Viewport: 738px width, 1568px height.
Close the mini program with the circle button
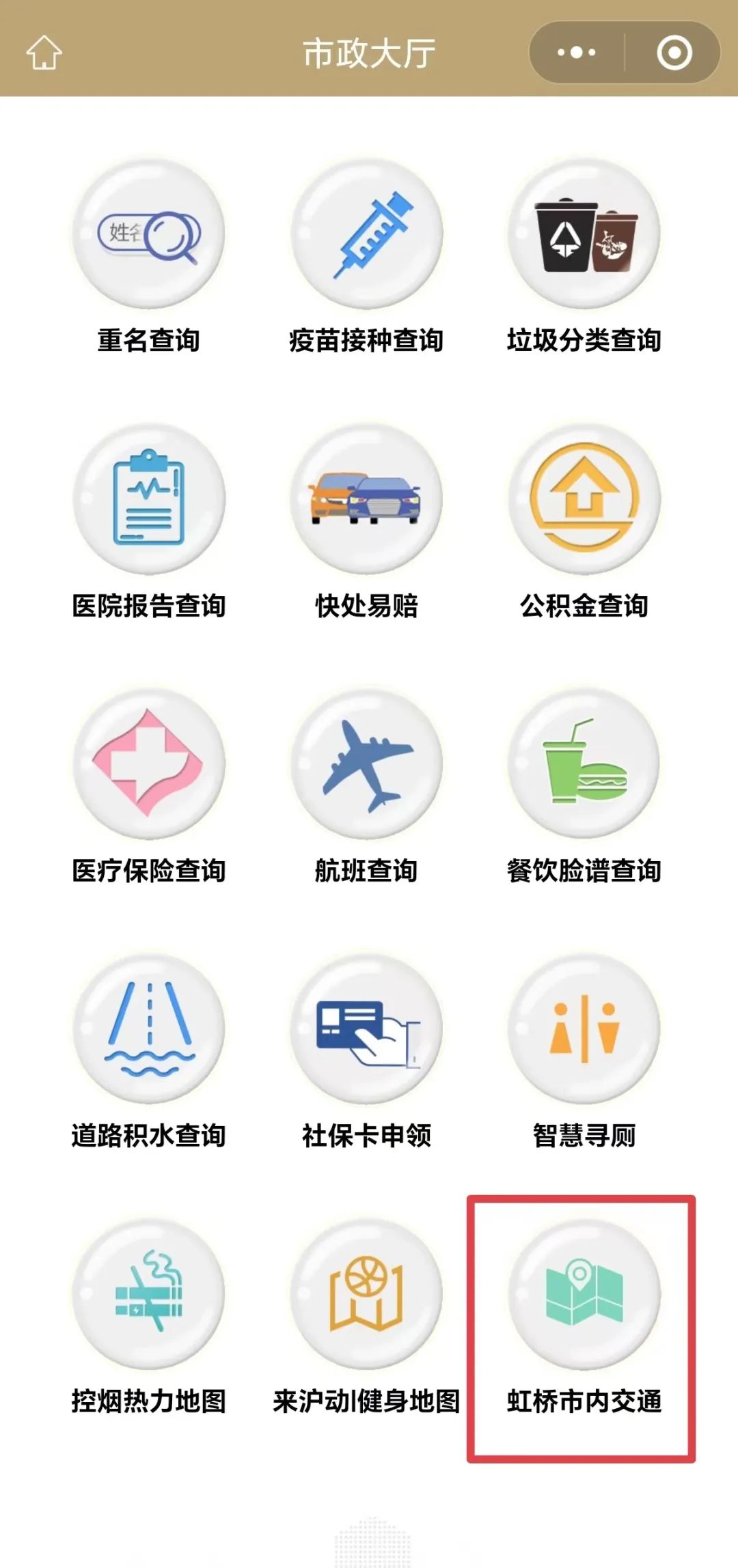(674, 53)
